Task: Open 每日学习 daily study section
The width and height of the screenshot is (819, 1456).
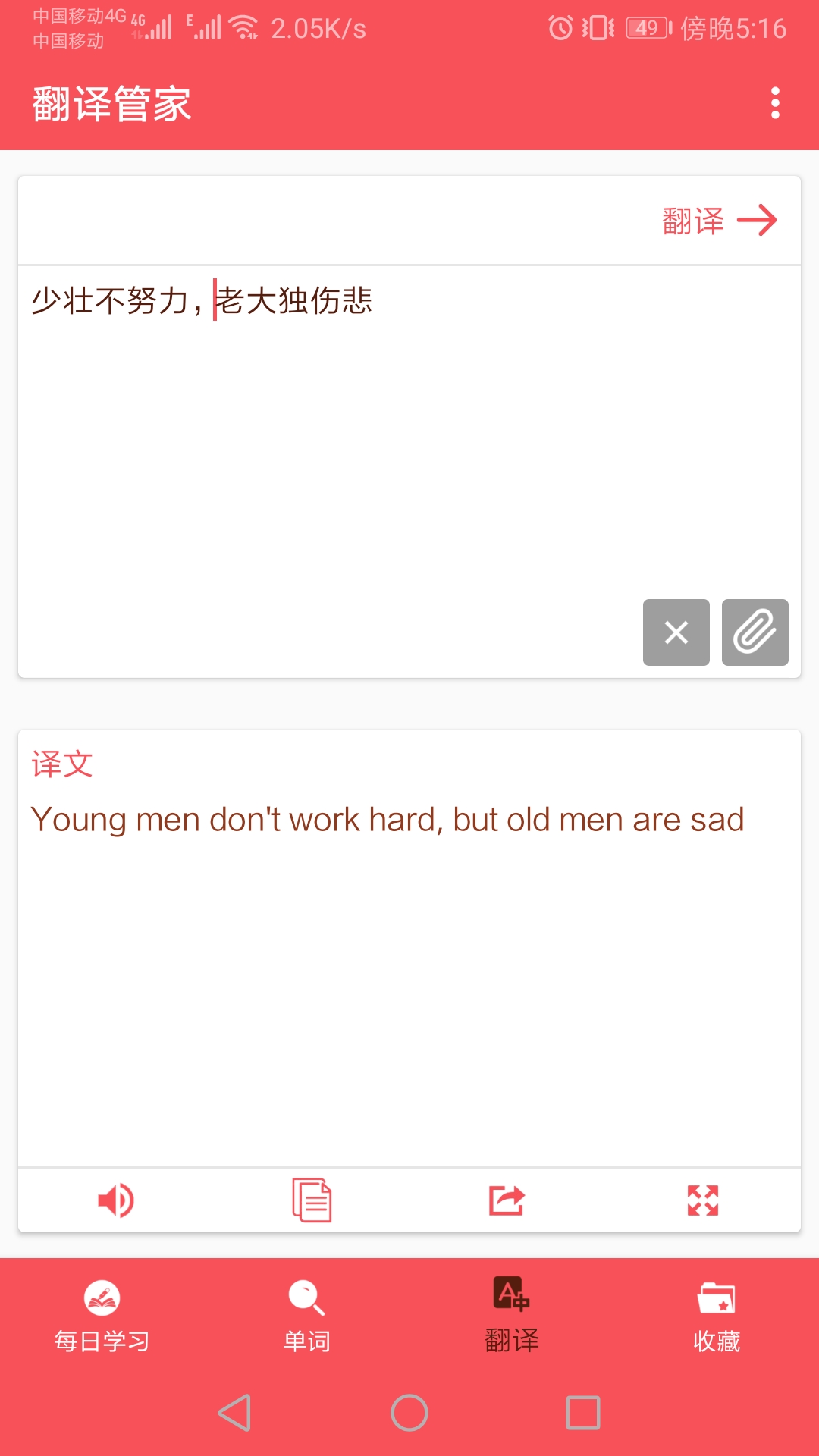Action: click(102, 1316)
